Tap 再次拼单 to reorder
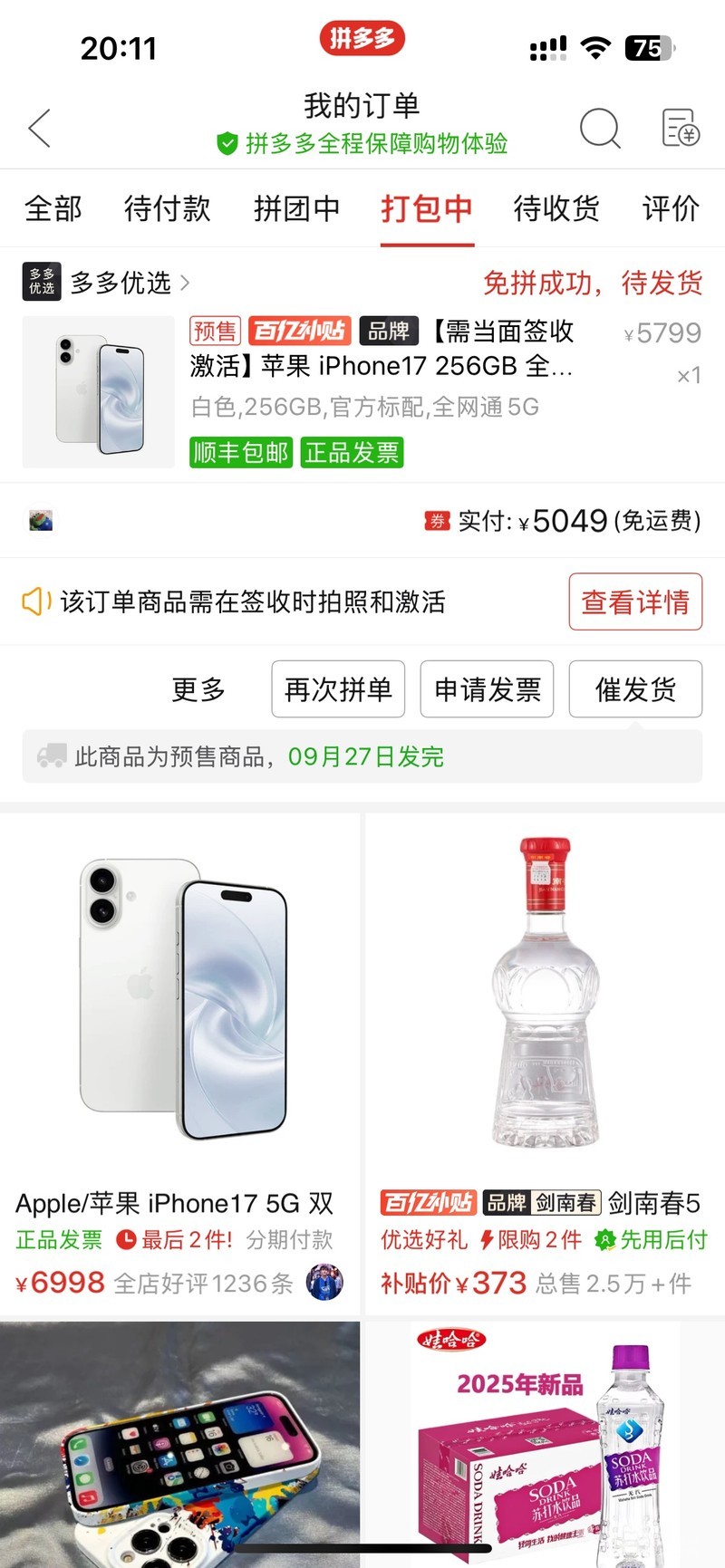This screenshot has height=1568, width=725. 338,689
